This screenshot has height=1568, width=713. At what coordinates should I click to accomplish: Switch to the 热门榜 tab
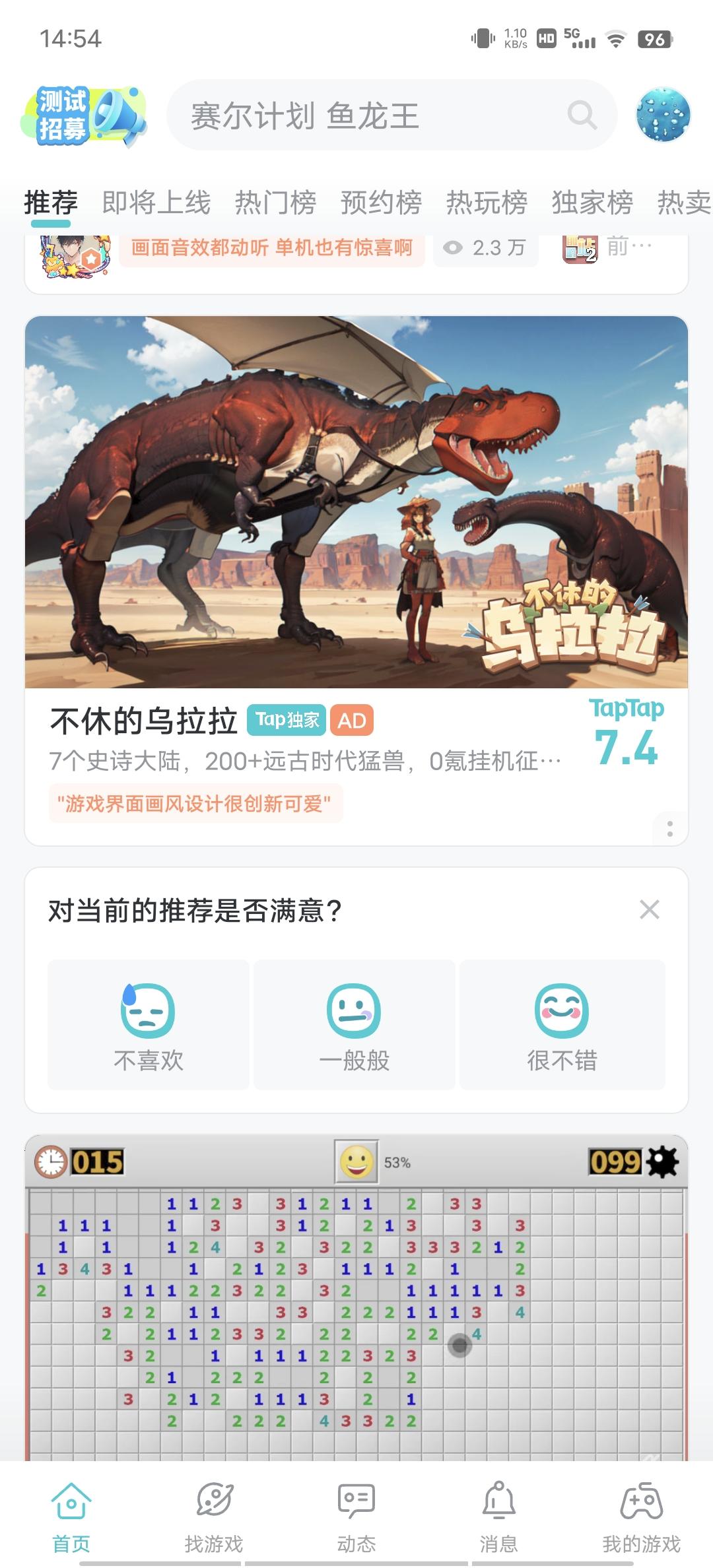[x=275, y=203]
